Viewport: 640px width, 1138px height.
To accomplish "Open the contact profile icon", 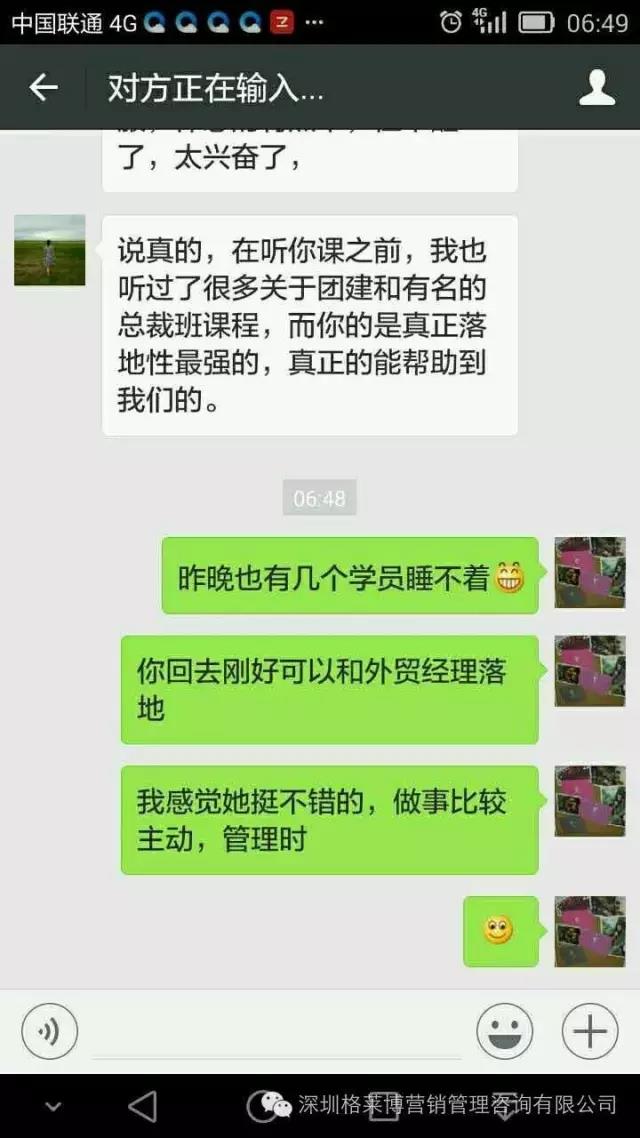I will (x=597, y=88).
